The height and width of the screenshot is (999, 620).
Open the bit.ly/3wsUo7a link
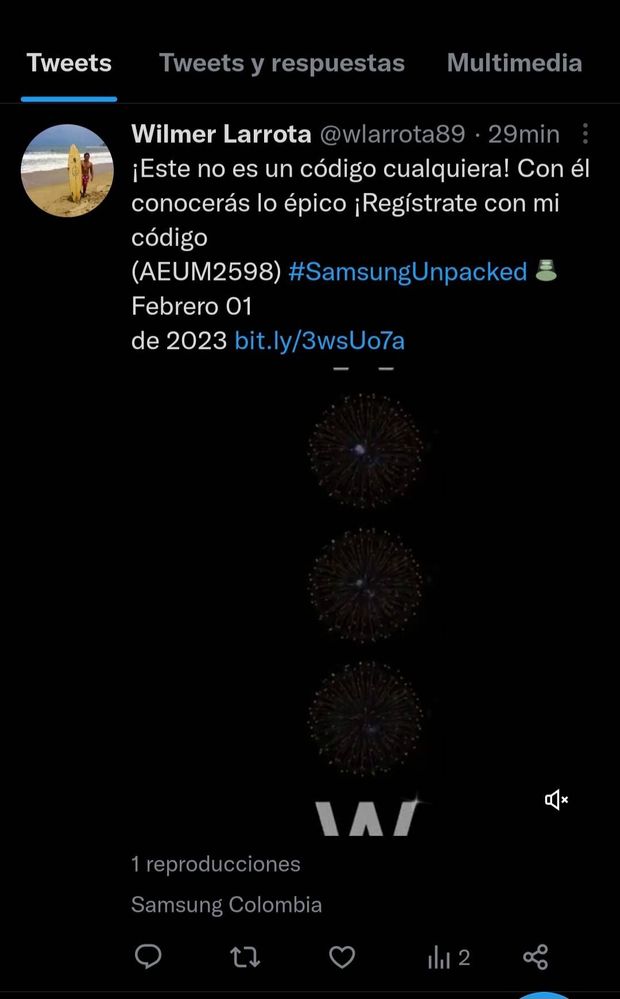click(x=319, y=341)
